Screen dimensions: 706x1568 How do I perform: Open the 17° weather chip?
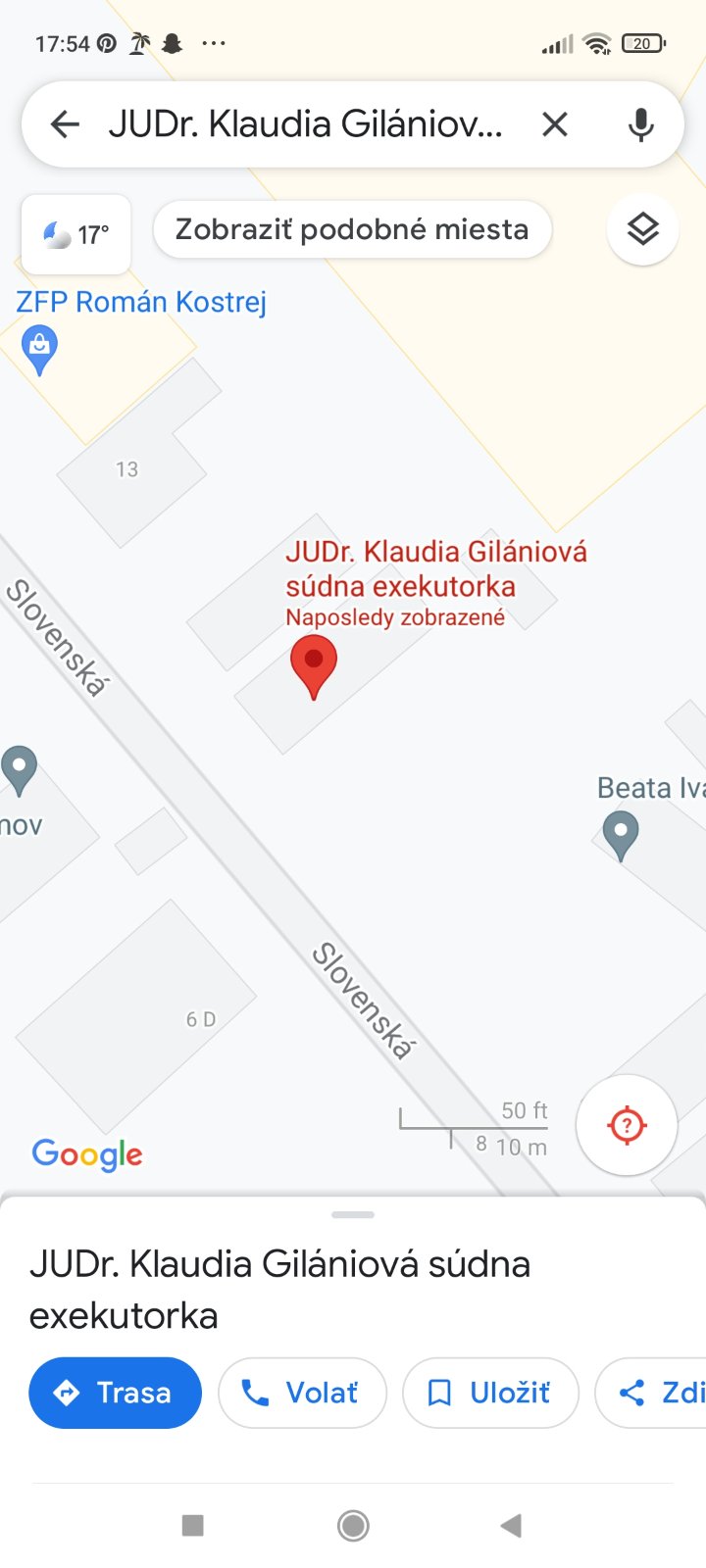[x=76, y=234]
